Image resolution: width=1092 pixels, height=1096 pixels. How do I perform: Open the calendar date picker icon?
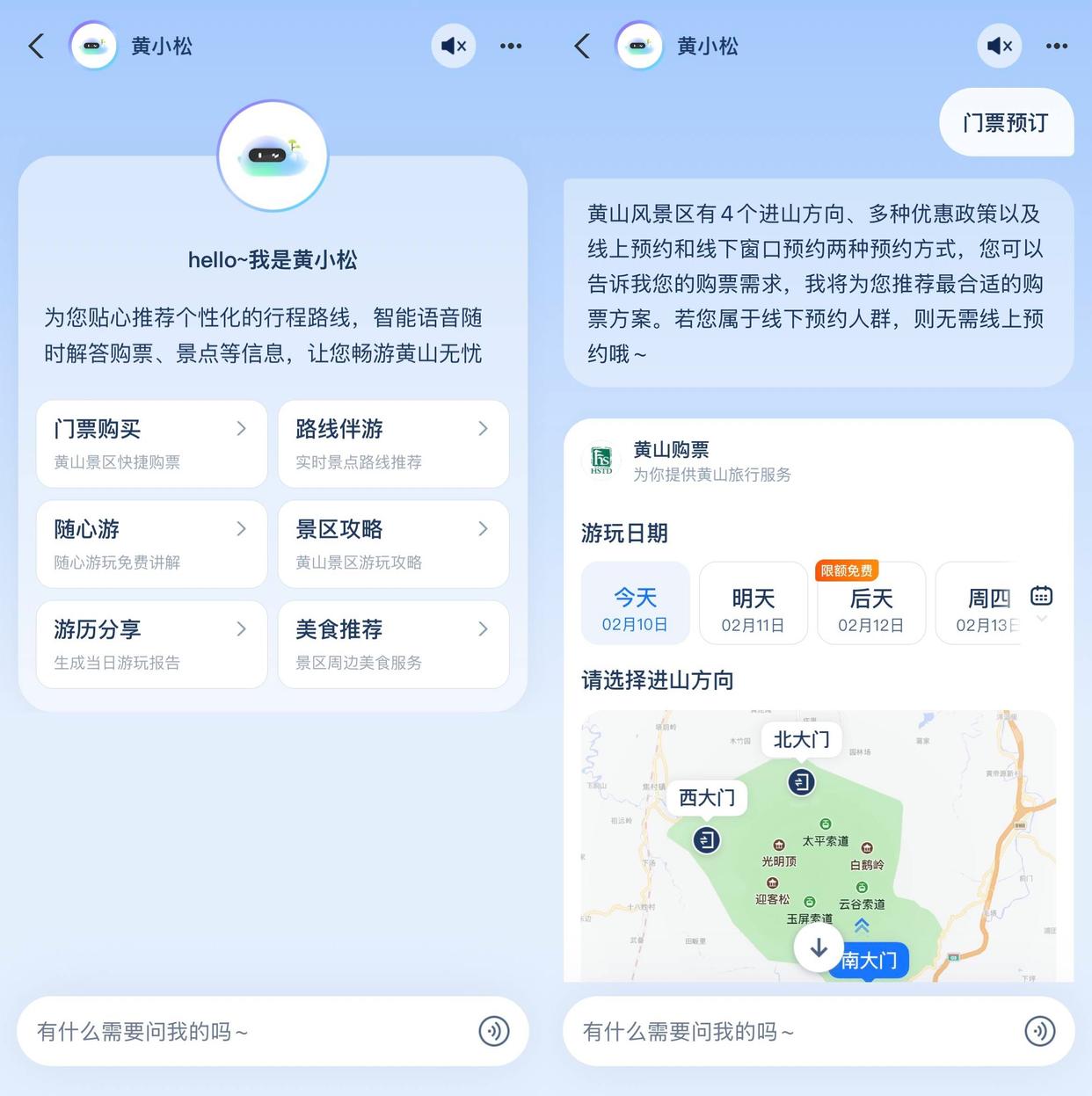coord(1041,596)
